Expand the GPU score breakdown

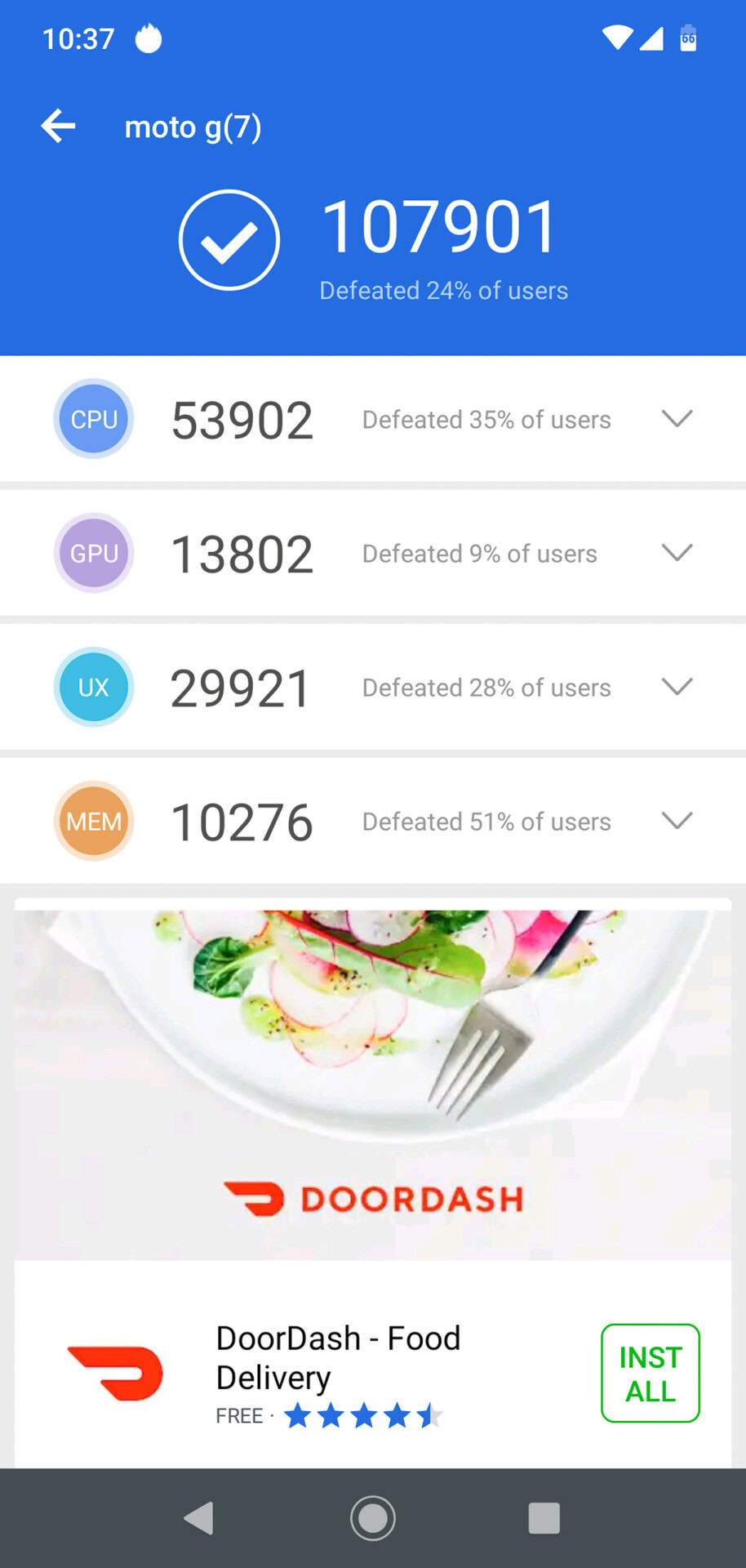tap(677, 553)
